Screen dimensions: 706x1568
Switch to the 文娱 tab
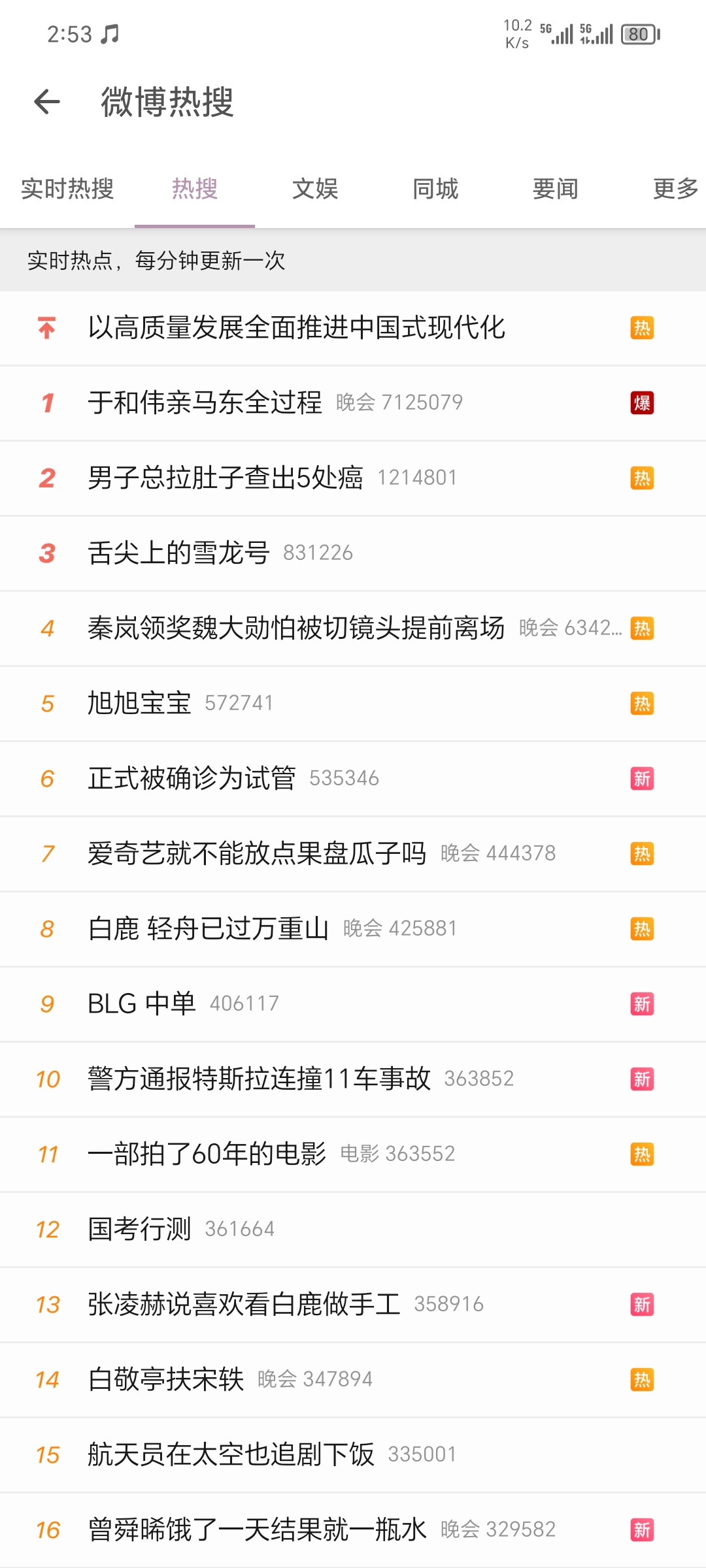(315, 189)
